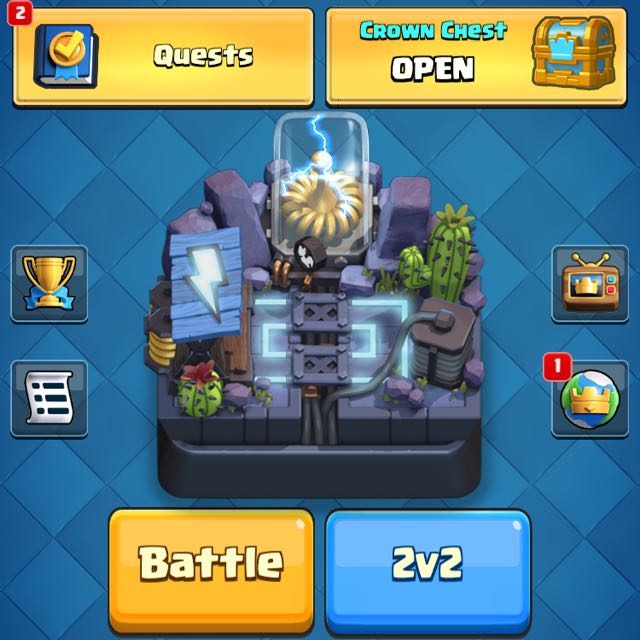Start a Battle match
This screenshot has height=640, width=640.
(x=211, y=565)
